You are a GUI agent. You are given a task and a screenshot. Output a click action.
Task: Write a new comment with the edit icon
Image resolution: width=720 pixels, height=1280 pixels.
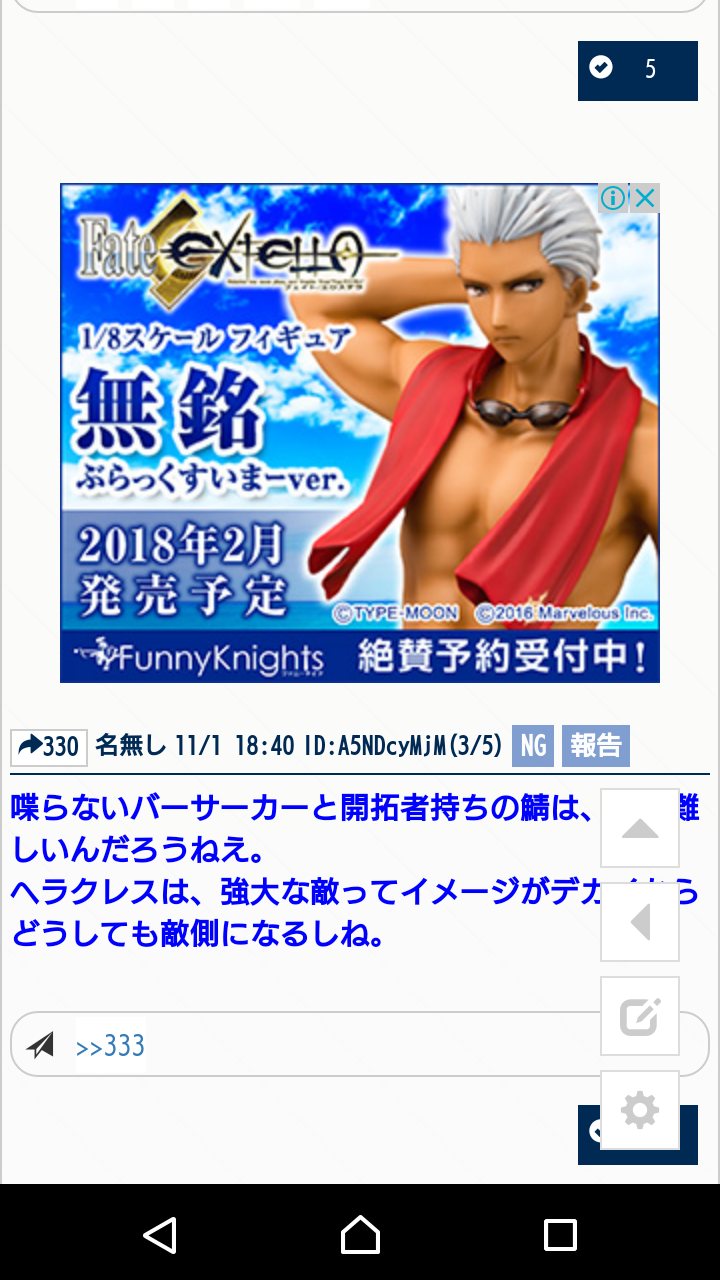click(x=640, y=1016)
